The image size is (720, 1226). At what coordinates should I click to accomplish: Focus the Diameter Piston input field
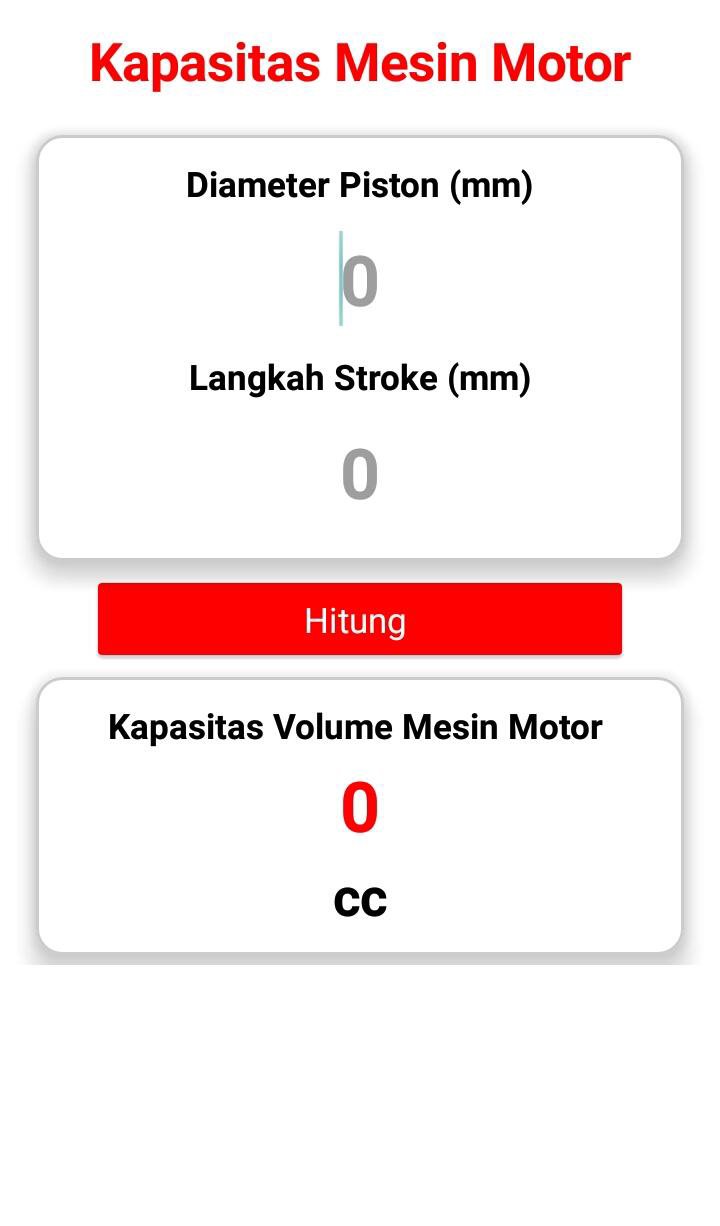360,281
